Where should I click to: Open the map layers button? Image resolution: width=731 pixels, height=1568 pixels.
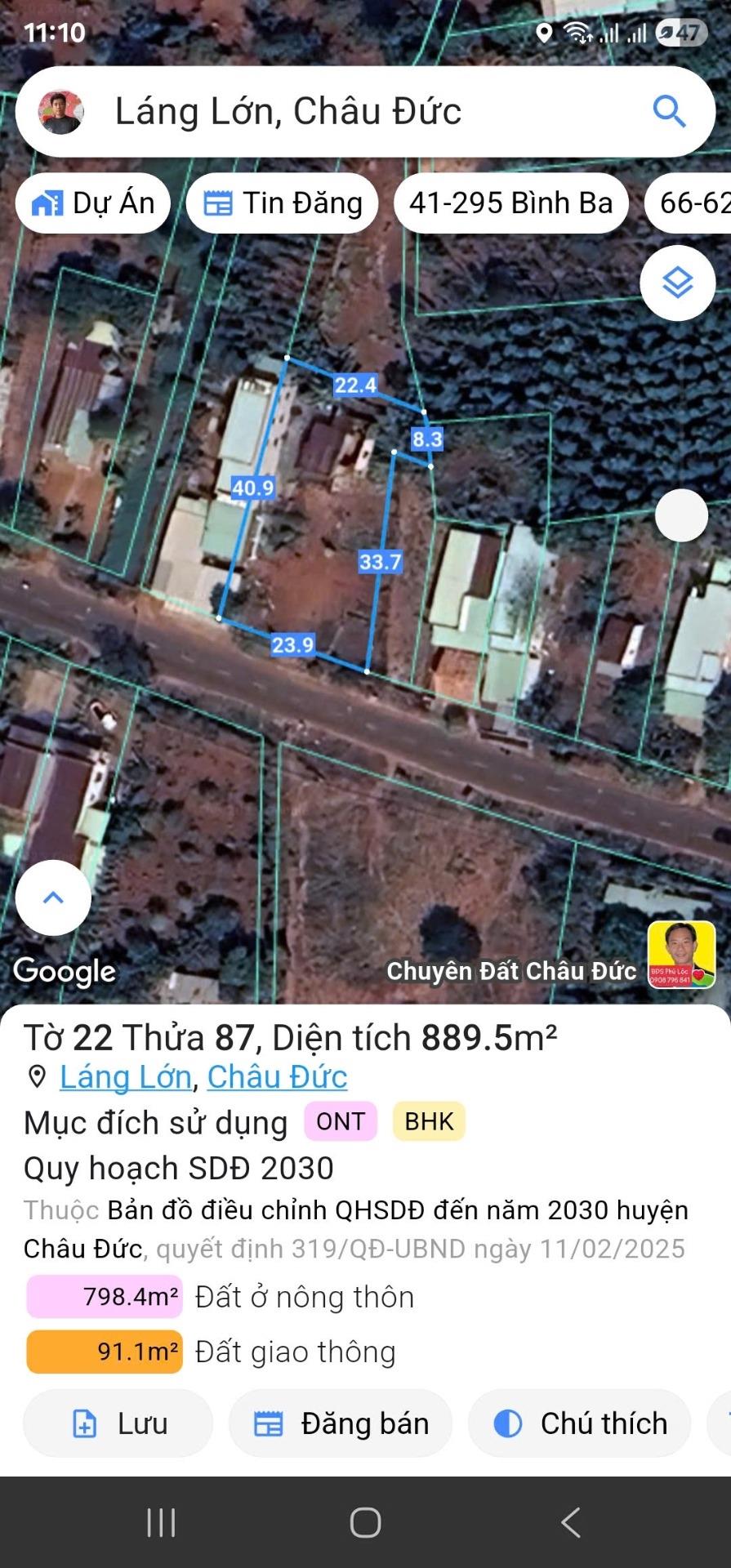(x=677, y=283)
